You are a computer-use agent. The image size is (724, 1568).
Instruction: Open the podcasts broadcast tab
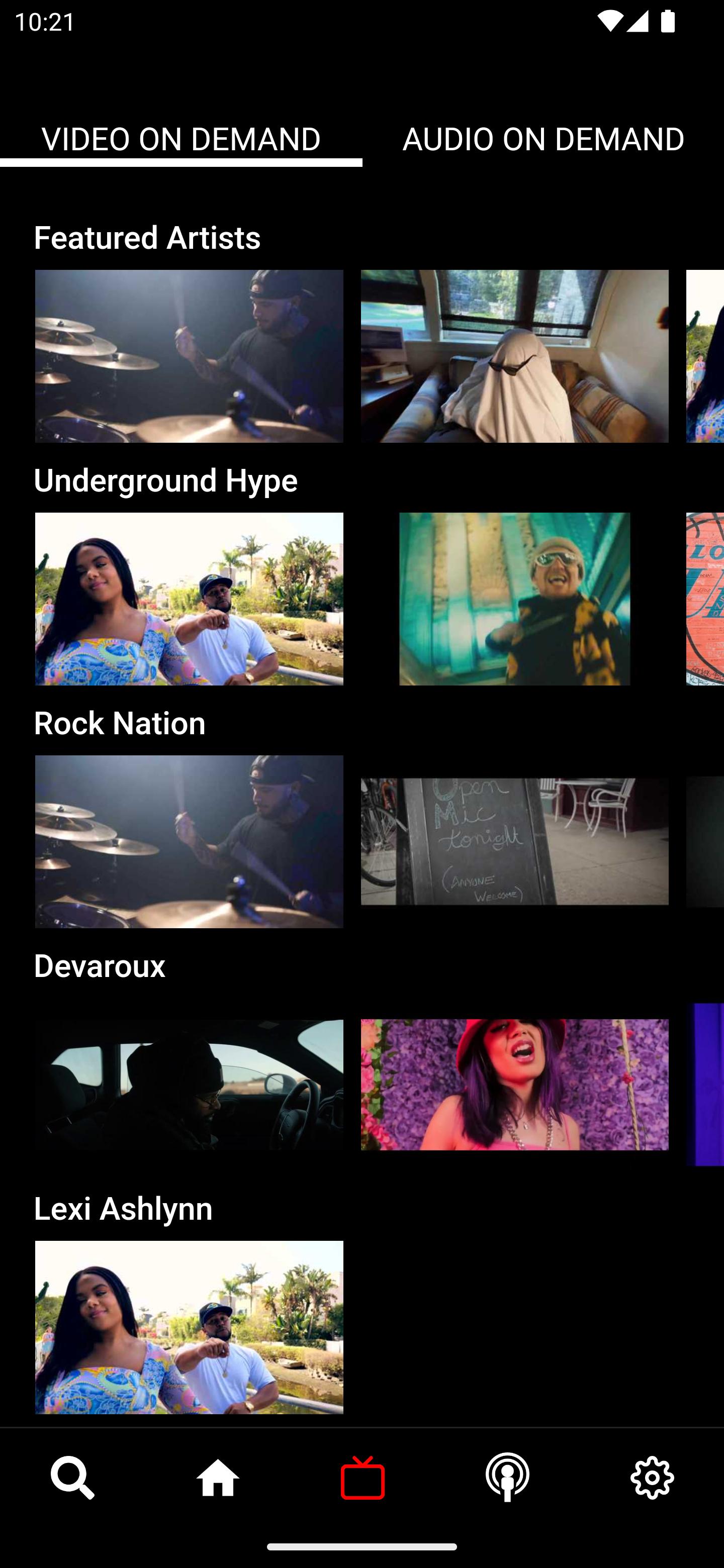[x=507, y=1478]
